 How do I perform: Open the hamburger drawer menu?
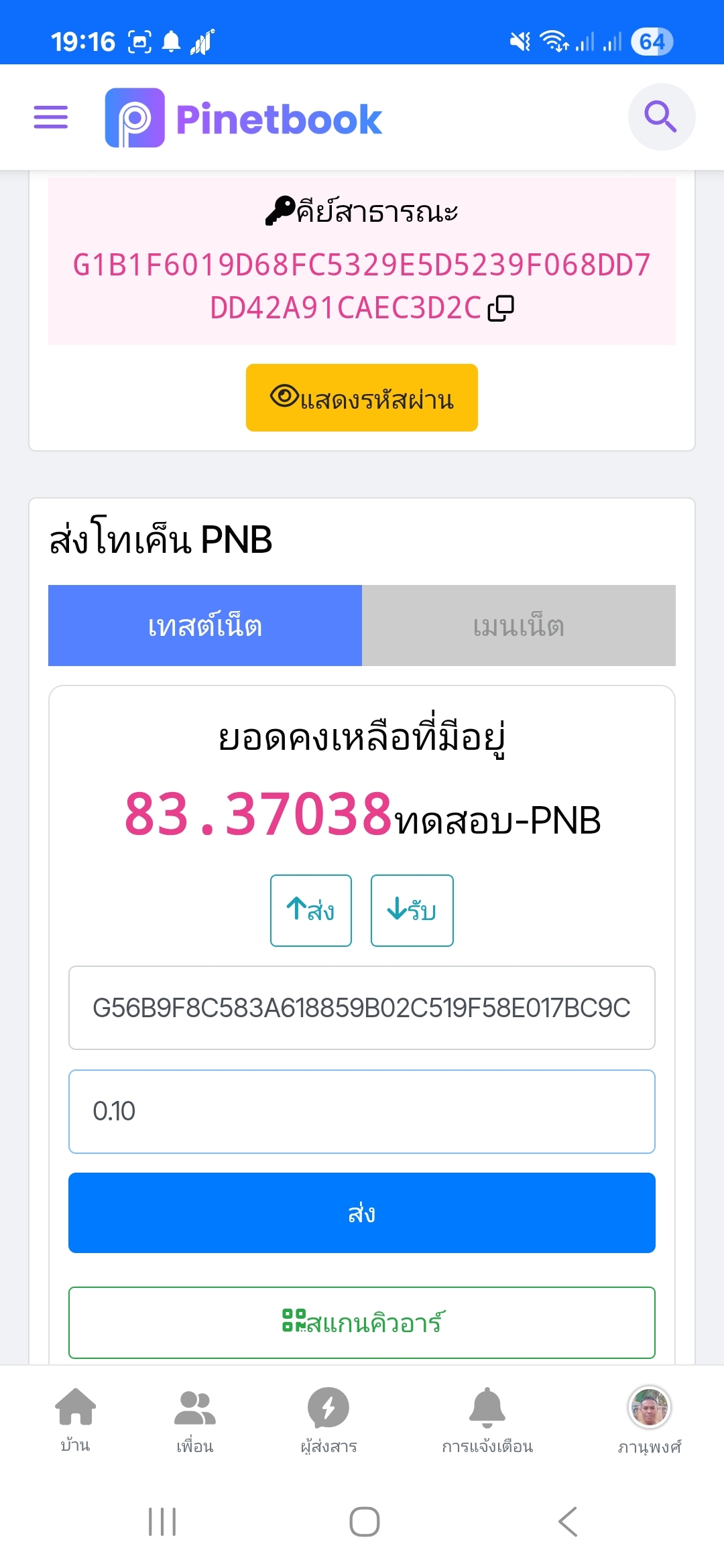(51, 117)
